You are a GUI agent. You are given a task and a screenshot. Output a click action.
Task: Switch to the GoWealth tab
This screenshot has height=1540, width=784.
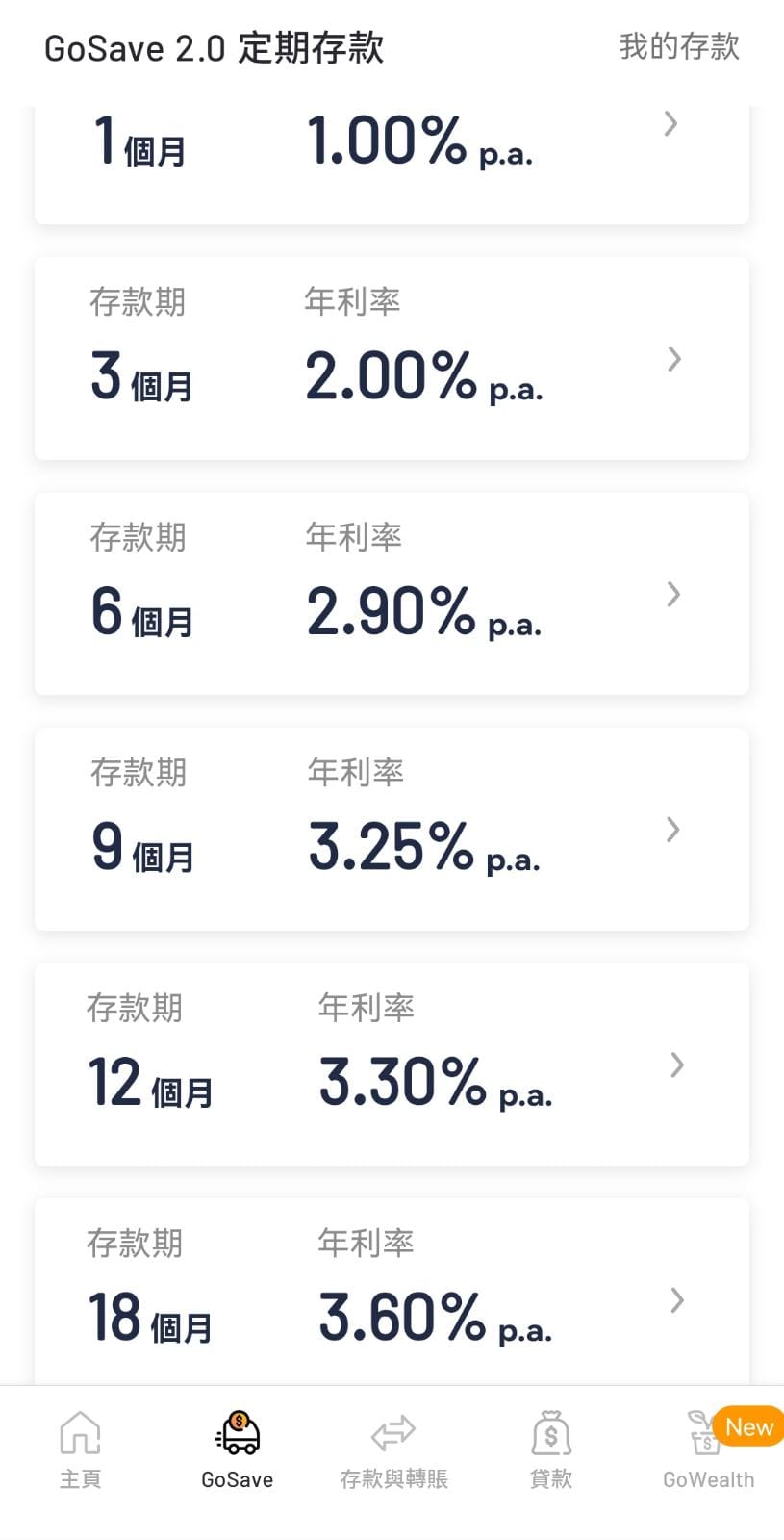(x=709, y=1450)
